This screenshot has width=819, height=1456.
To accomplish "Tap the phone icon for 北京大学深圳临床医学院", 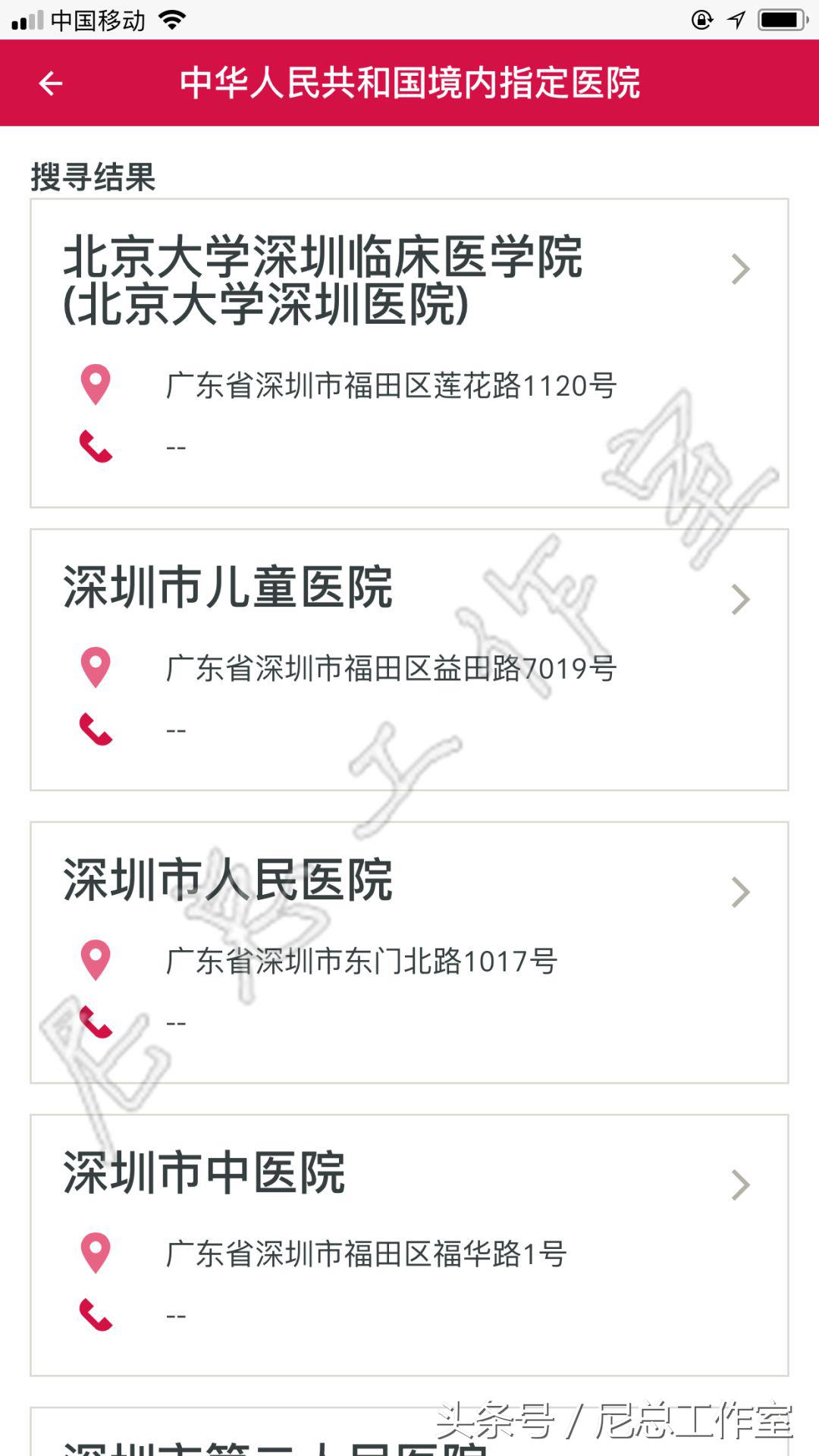I will [96, 447].
